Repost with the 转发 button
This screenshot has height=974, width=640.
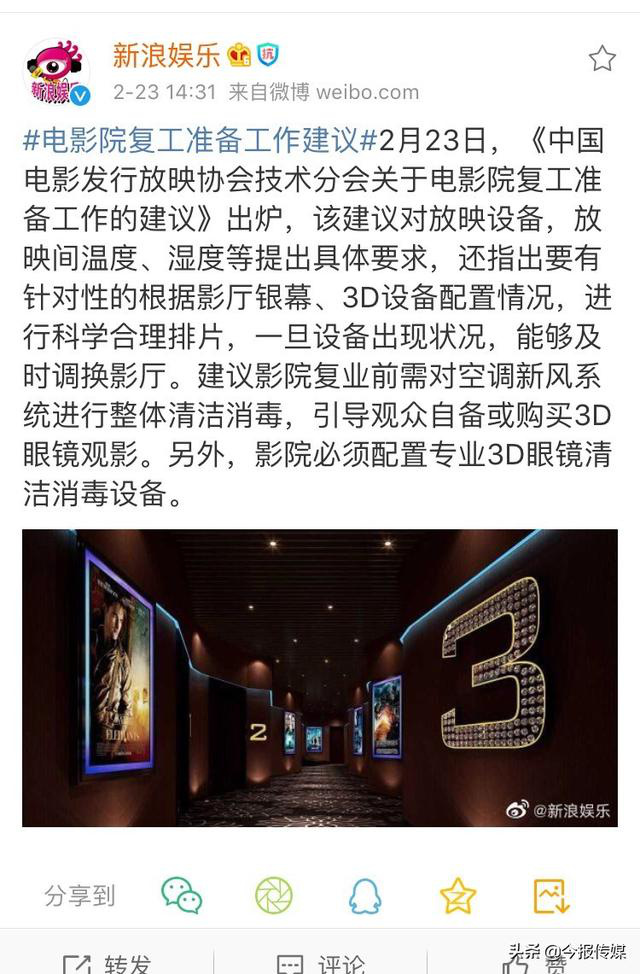click(x=107, y=964)
